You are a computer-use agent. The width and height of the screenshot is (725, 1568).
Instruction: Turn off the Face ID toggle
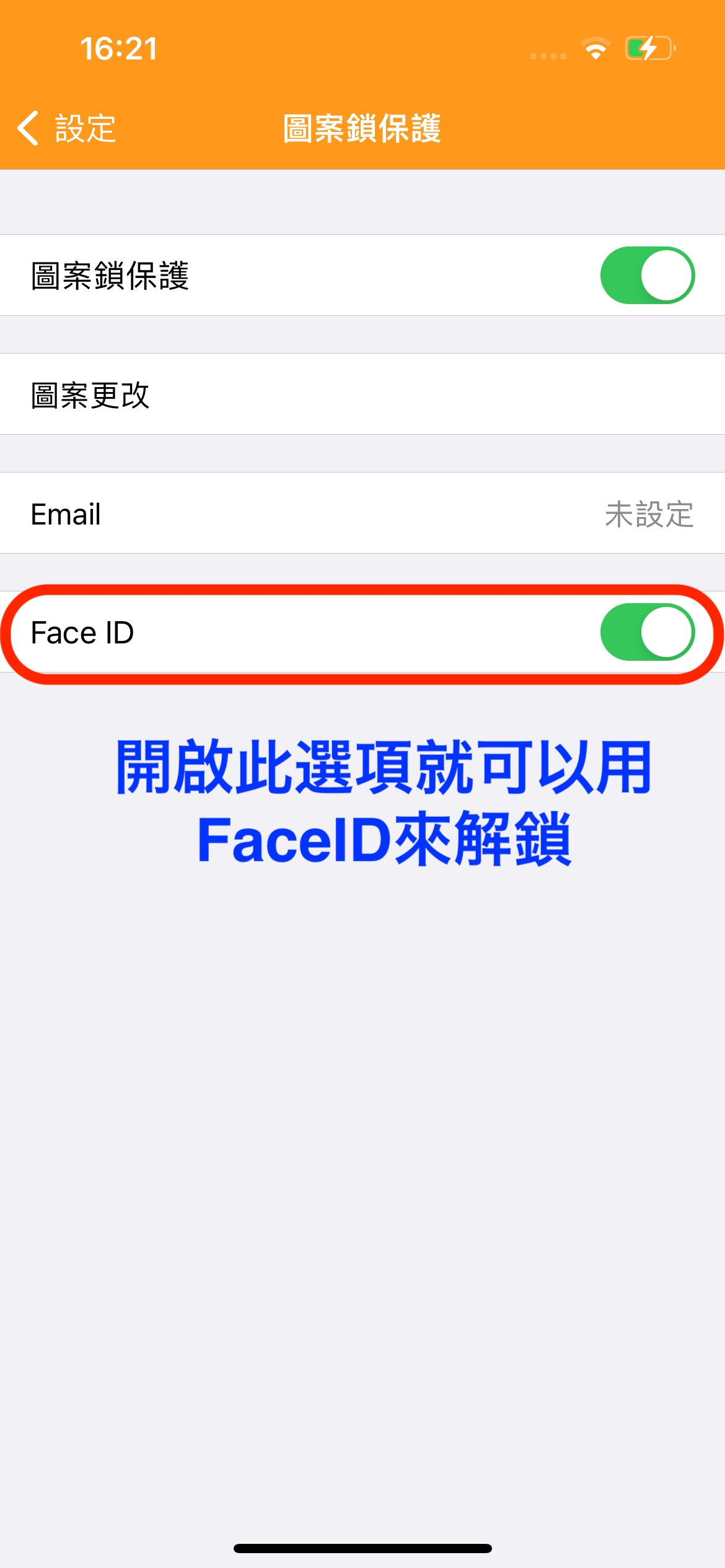point(647,632)
